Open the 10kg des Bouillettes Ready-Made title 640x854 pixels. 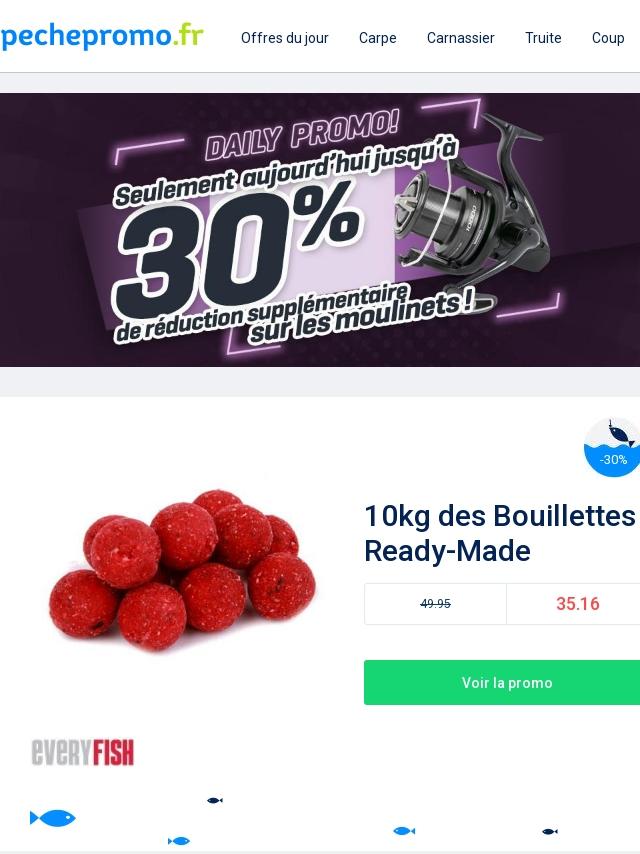(500, 533)
